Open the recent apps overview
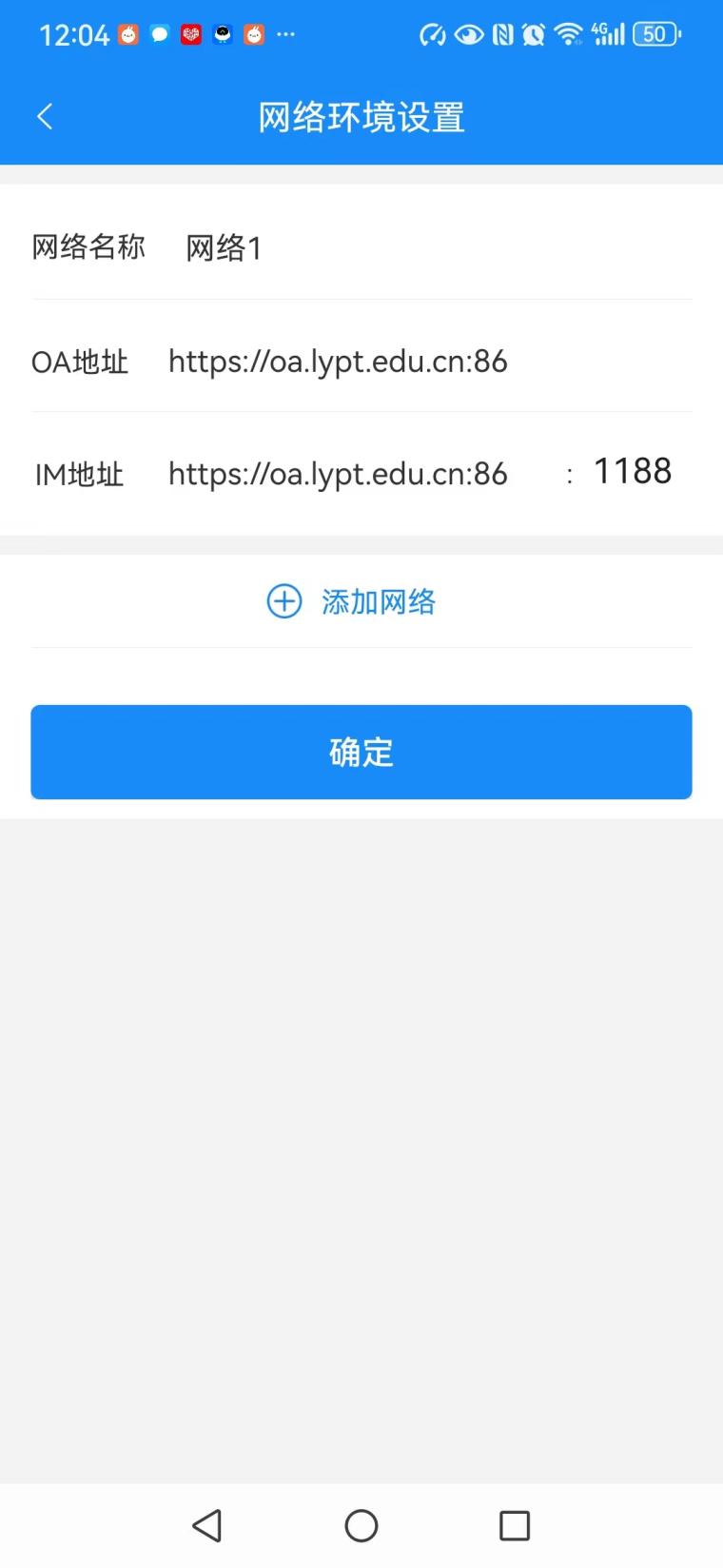Image resolution: width=723 pixels, height=1568 pixels. [515, 1525]
